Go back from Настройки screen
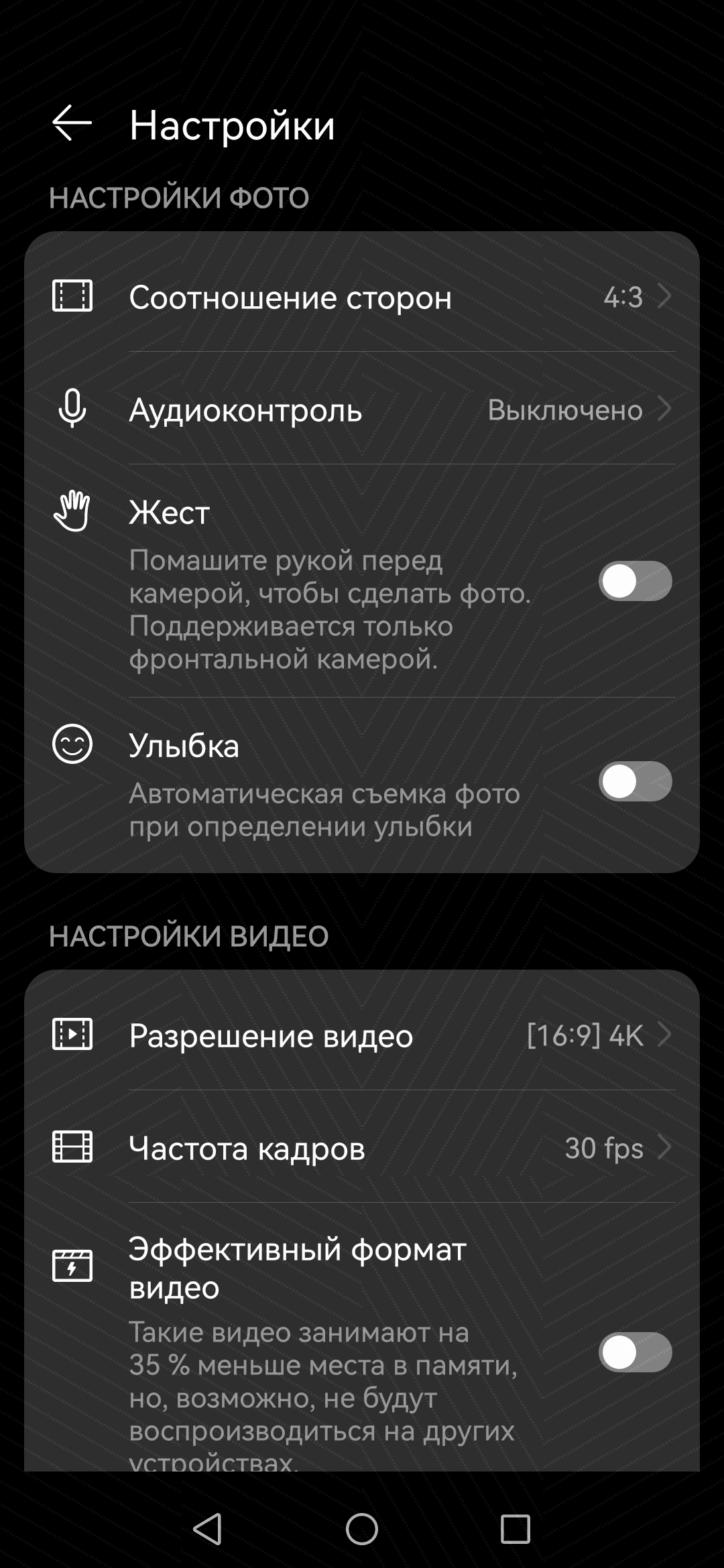Viewport: 724px width, 1568px height. click(72, 124)
